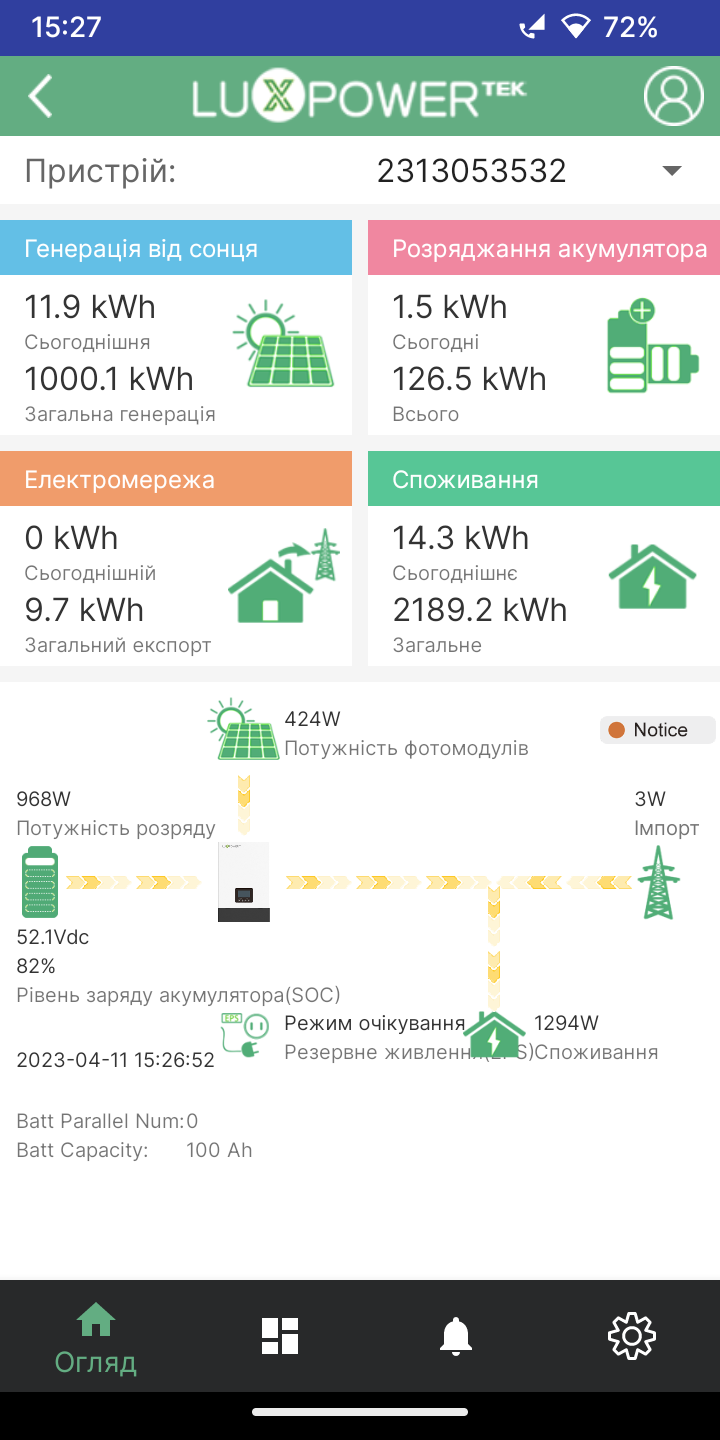720x1440 pixels.
Task: Tap the Notice button
Action: [x=658, y=730]
